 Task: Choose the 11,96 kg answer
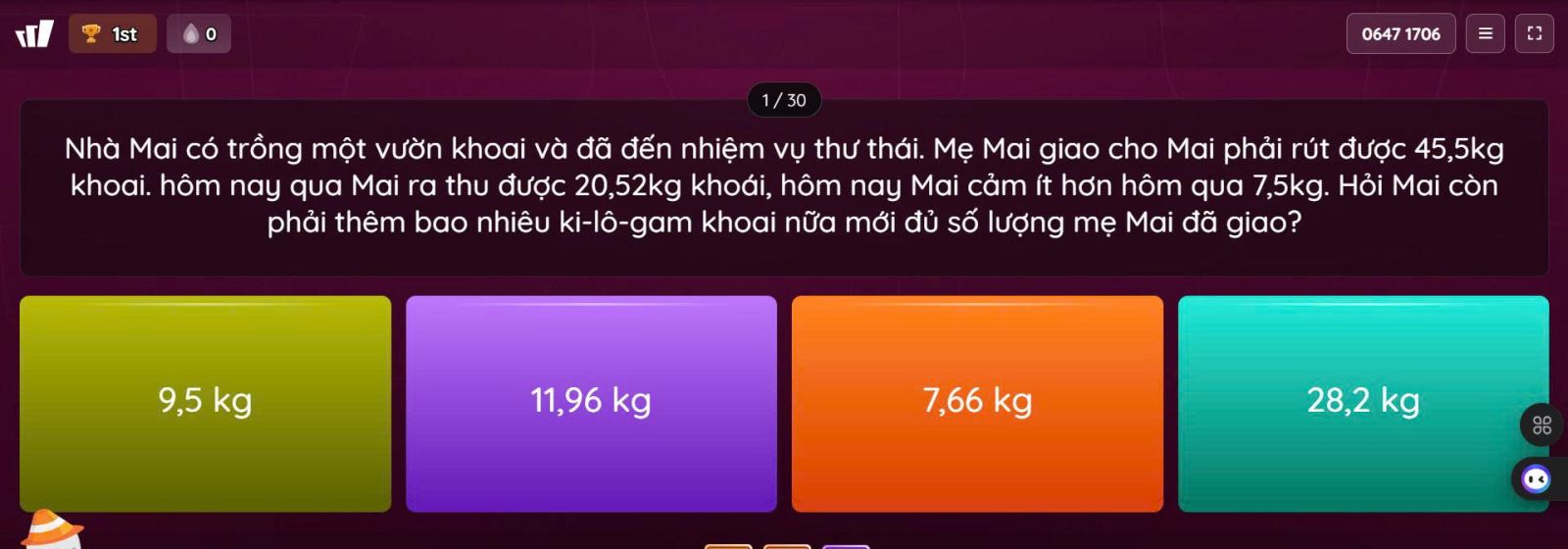pos(591,403)
